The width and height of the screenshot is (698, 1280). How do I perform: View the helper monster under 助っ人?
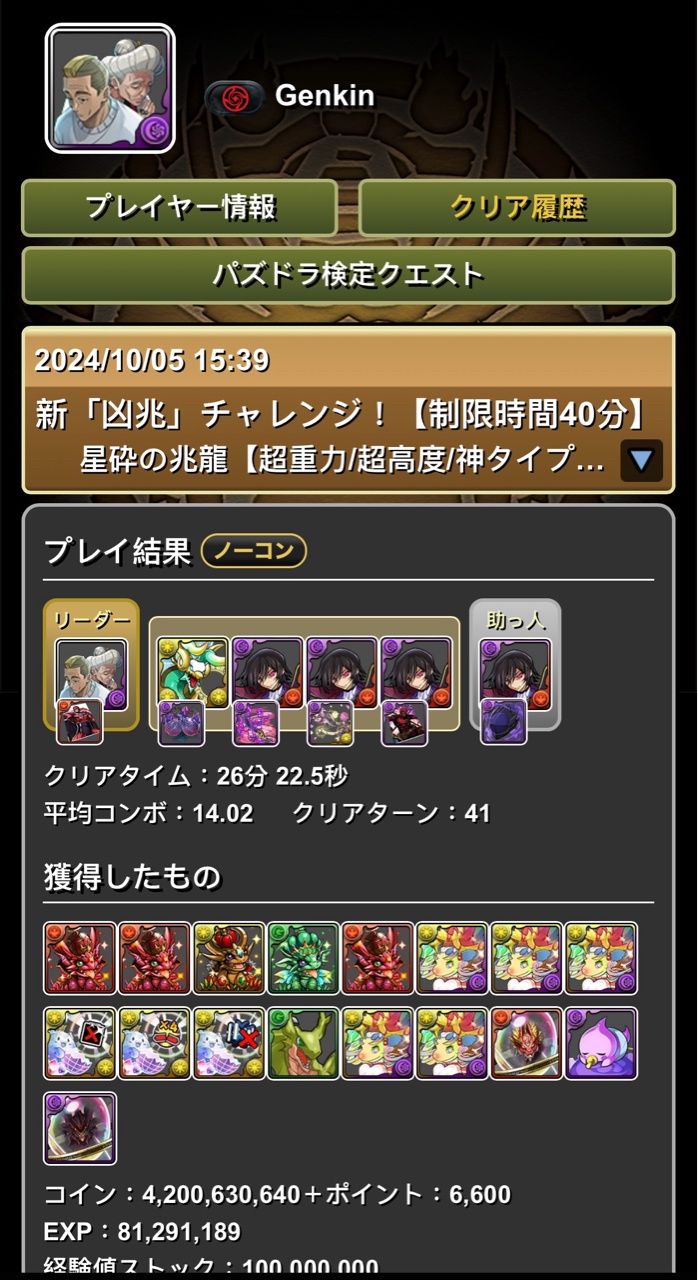point(515,673)
